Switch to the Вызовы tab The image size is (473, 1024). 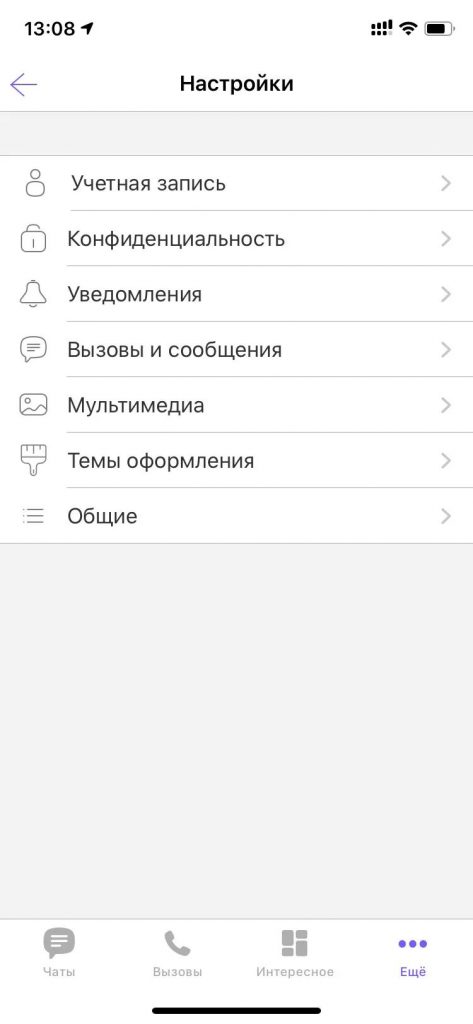point(177,953)
